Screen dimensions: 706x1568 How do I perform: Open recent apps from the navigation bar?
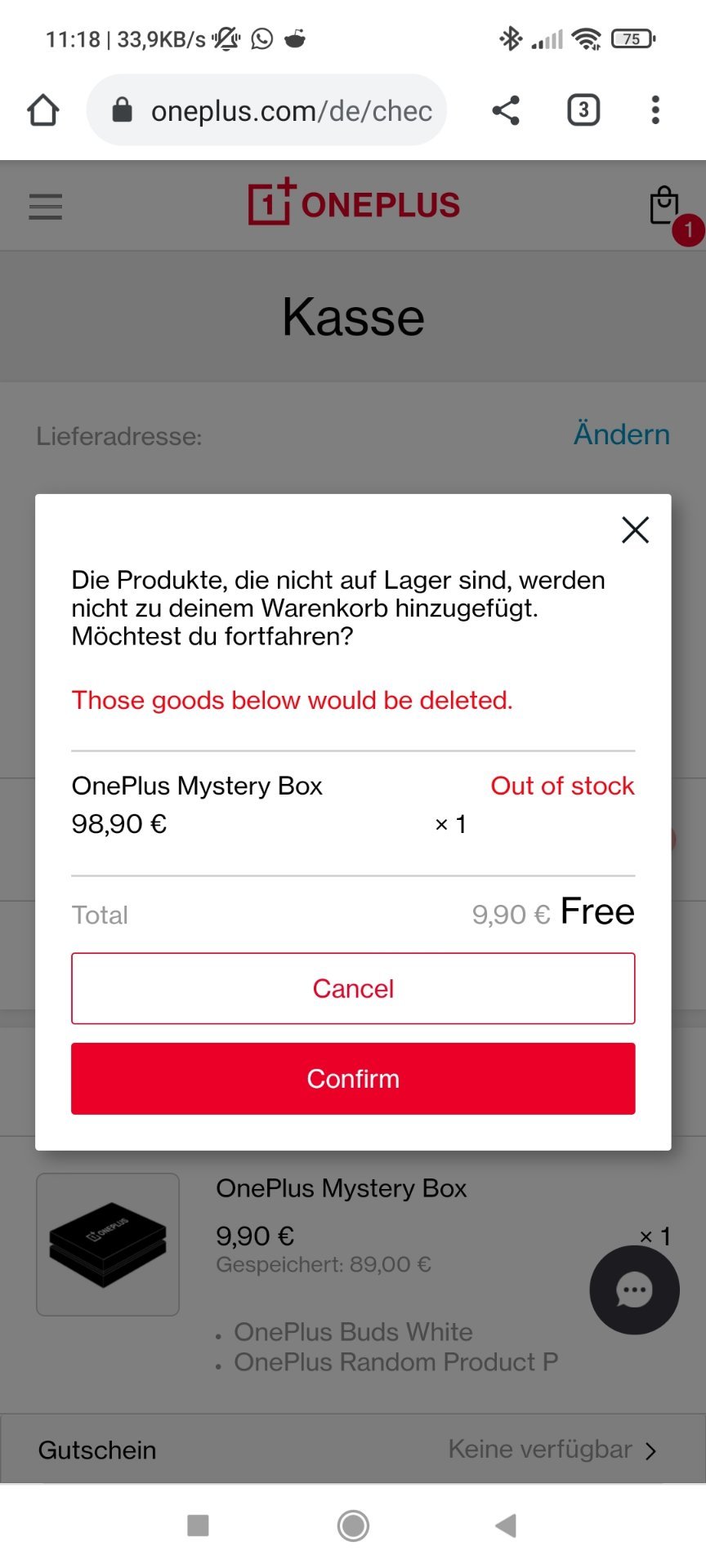tap(198, 1525)
